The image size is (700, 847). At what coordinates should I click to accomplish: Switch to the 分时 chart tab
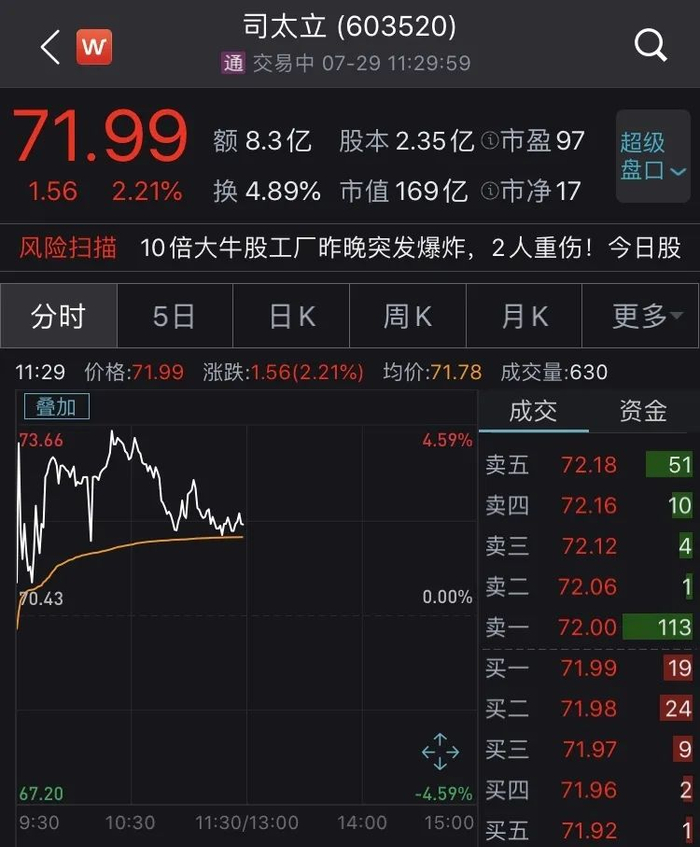click(x=58, y=317)
